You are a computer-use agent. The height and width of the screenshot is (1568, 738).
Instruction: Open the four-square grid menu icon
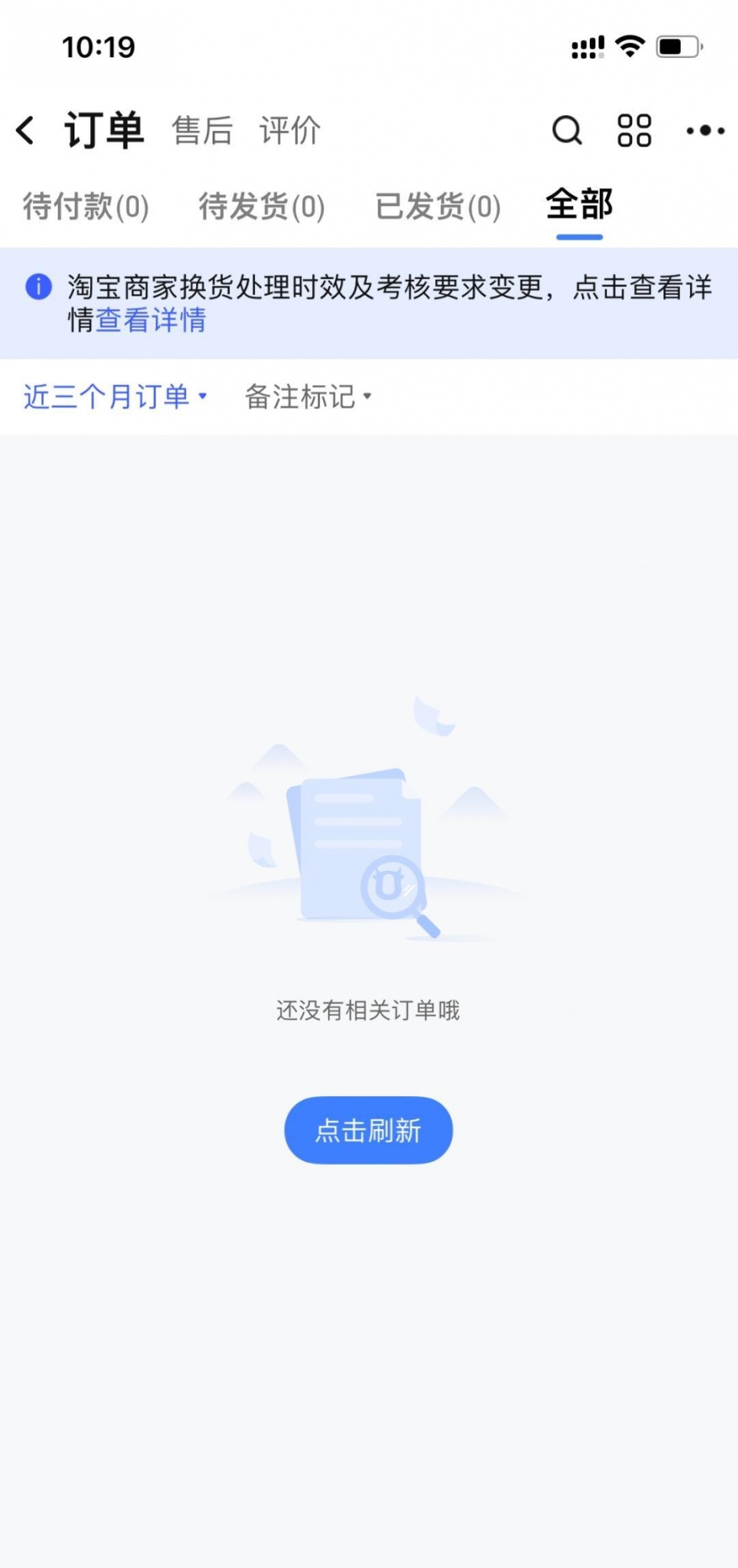(x=634, y=130)
